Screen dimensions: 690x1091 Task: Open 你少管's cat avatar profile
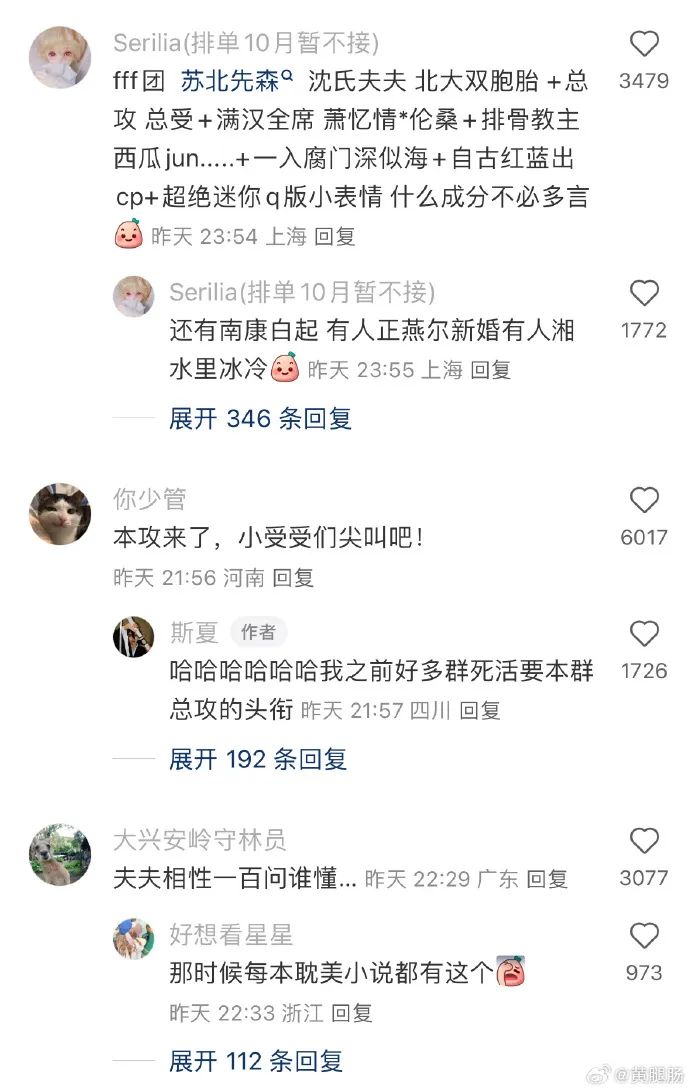coord(60,514)
